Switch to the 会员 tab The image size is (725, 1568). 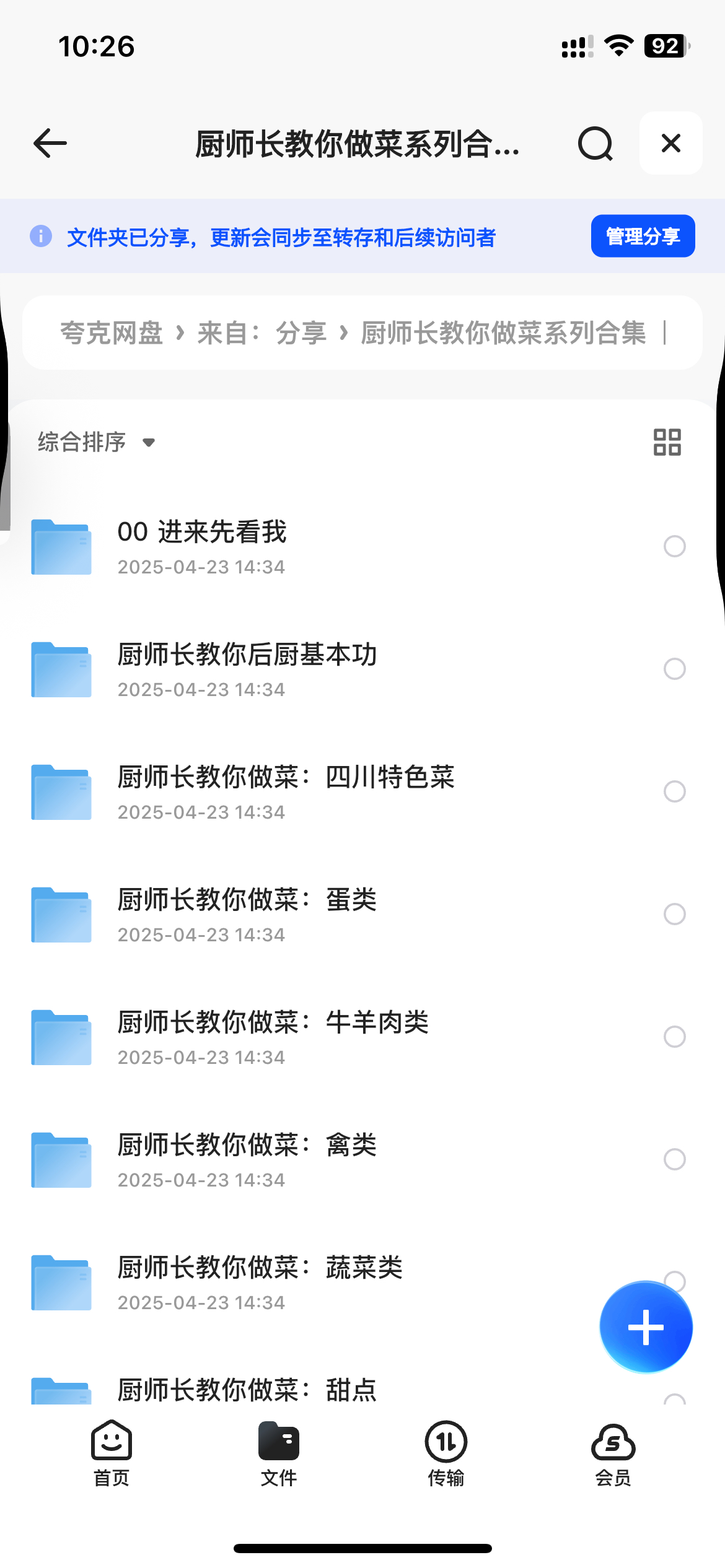(x=613, y=1453)
